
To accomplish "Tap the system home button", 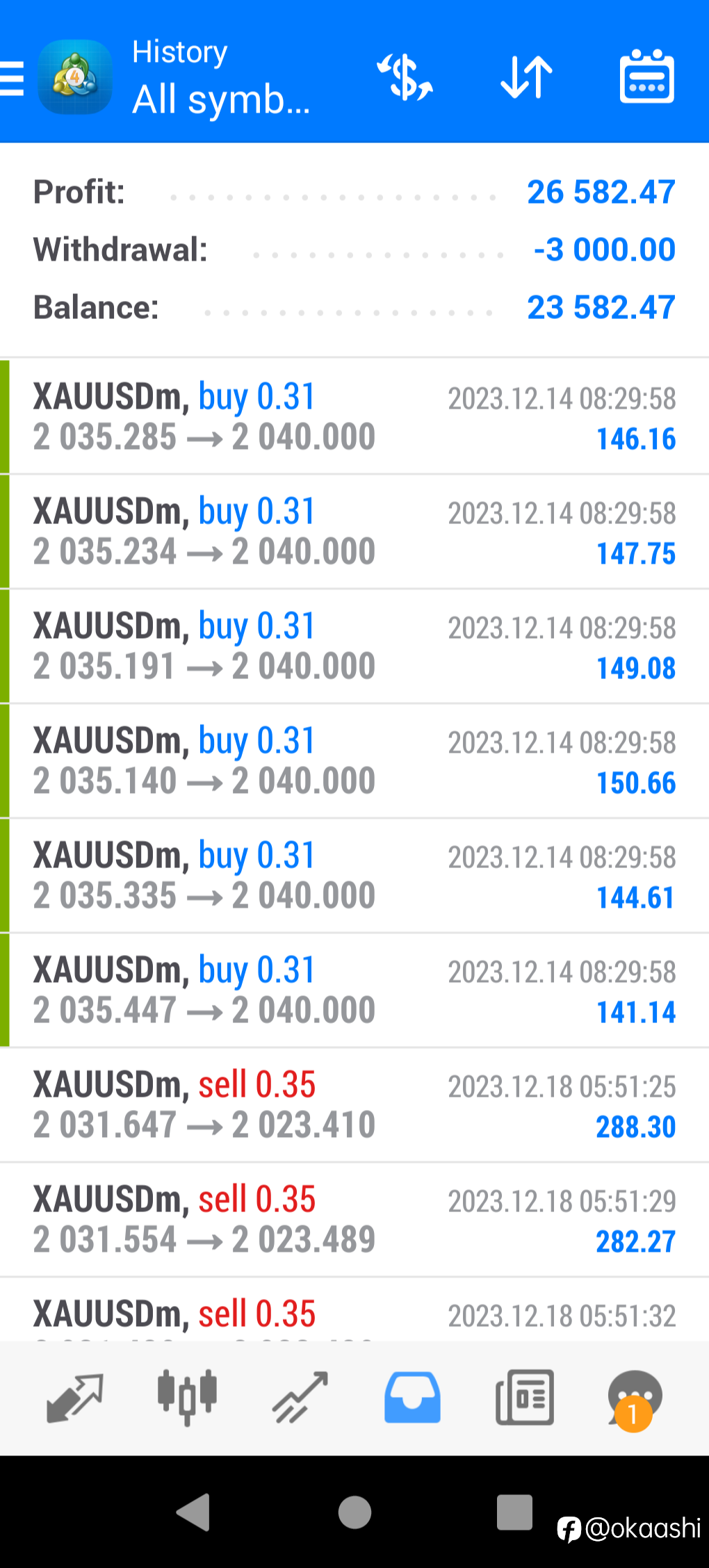I will pyautogui.click(x=354, y=1512).
